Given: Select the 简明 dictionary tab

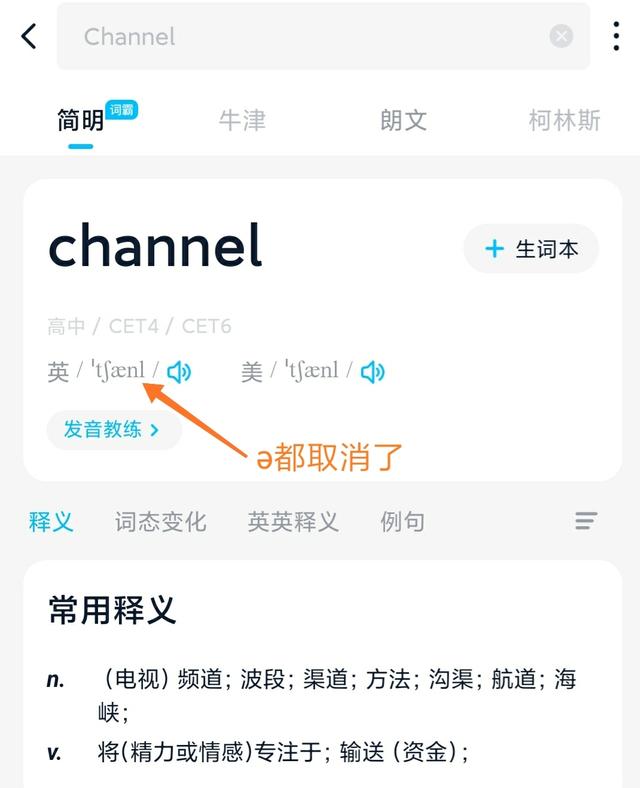Looking at the screenshot, I should click(x=81, y=121).
